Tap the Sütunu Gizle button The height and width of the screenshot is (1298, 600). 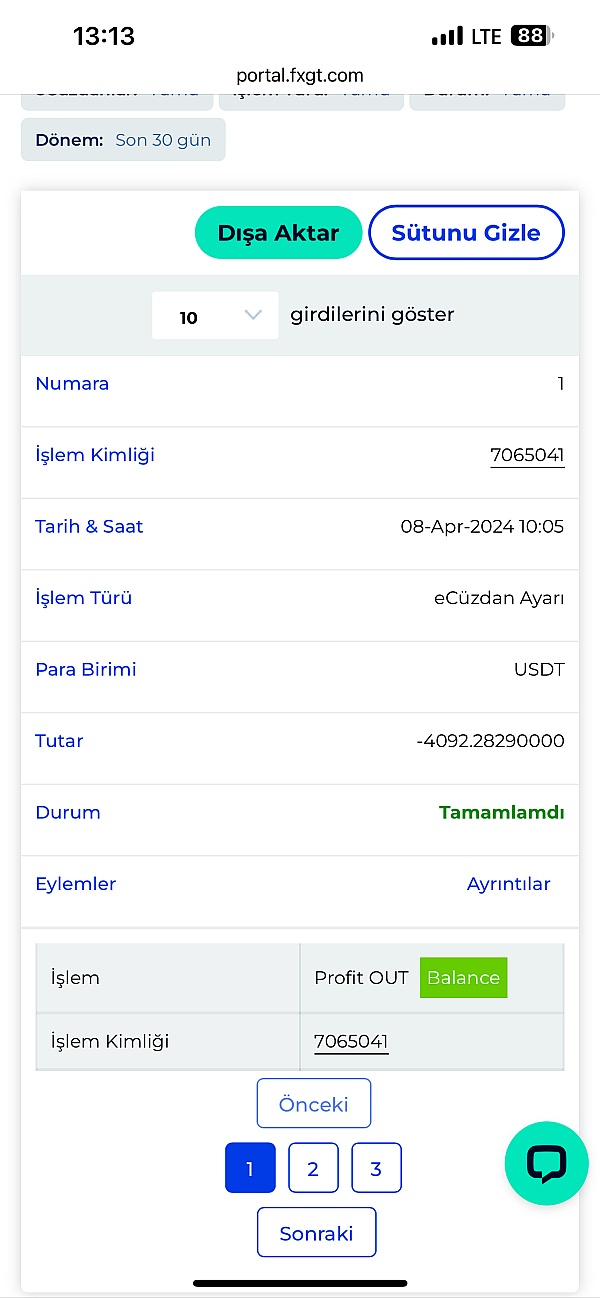click(x=466, y=233)
